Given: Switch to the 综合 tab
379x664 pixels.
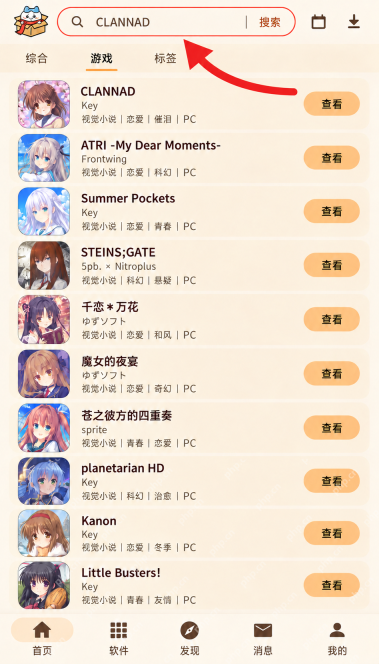Looking at the screenshot, I should (x=36, y=58).
